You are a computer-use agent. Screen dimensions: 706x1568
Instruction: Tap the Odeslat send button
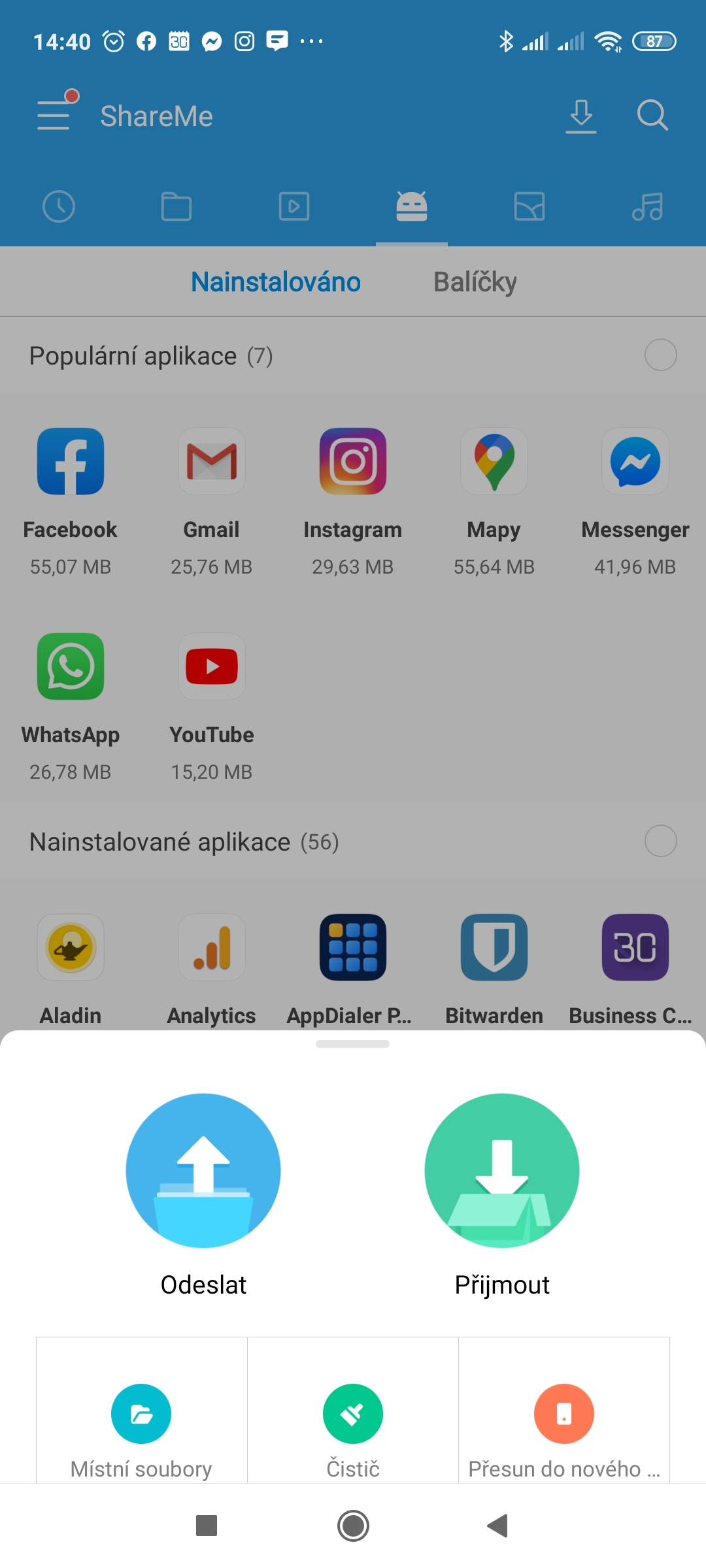click(203, 1171)
